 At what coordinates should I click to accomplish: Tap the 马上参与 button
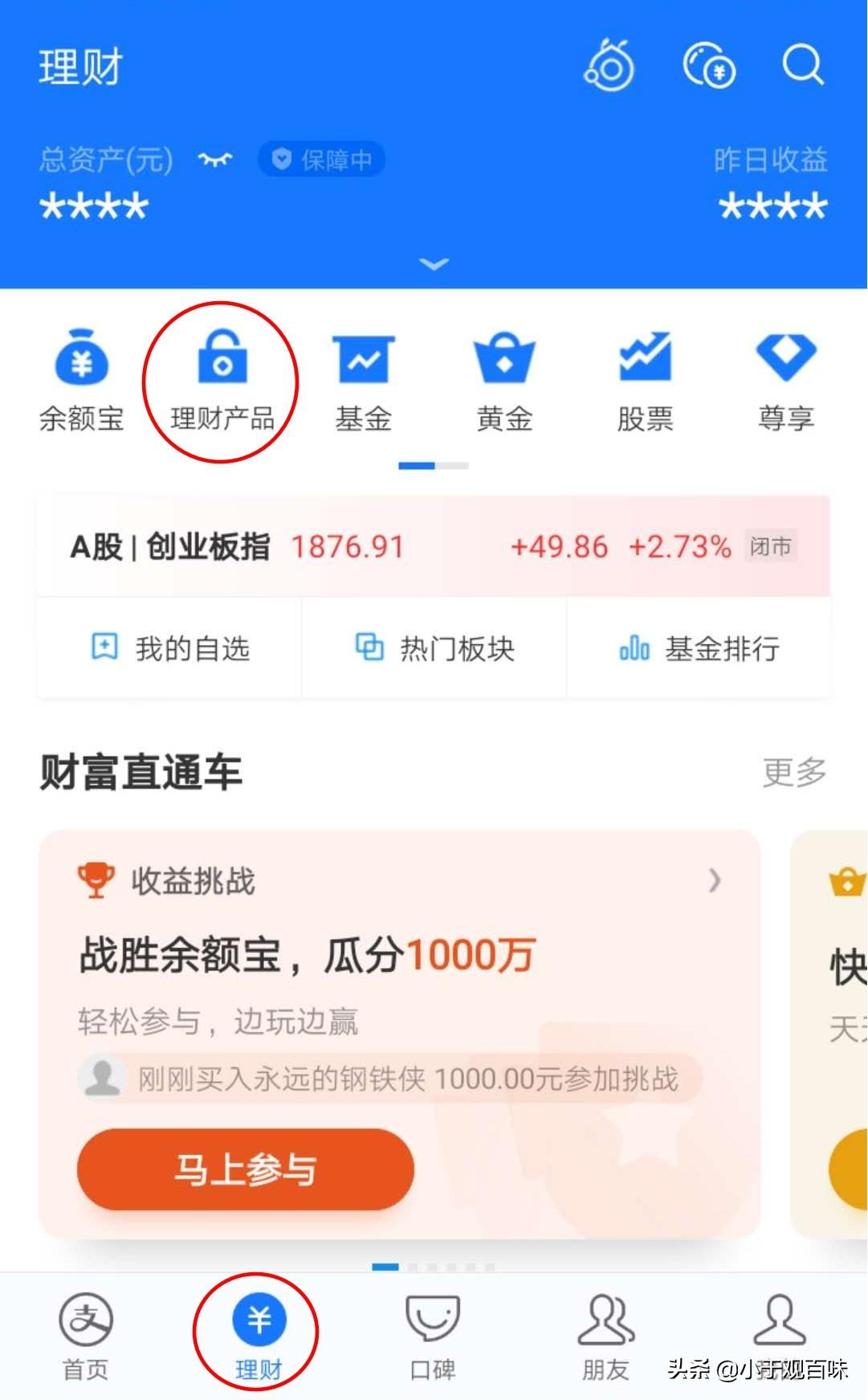(246, 1169)
